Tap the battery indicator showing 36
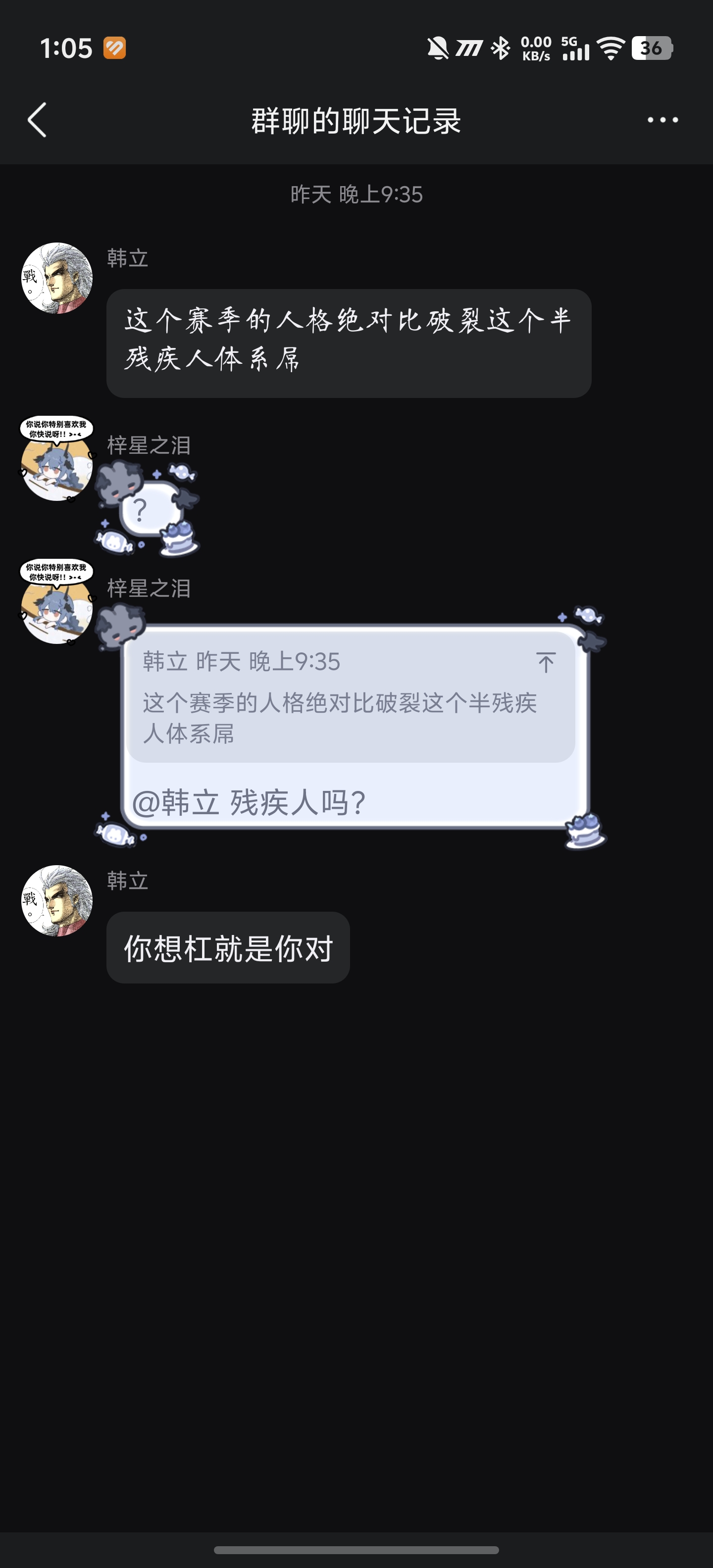Screen dimensions: 713x1568 coord(653,48)
